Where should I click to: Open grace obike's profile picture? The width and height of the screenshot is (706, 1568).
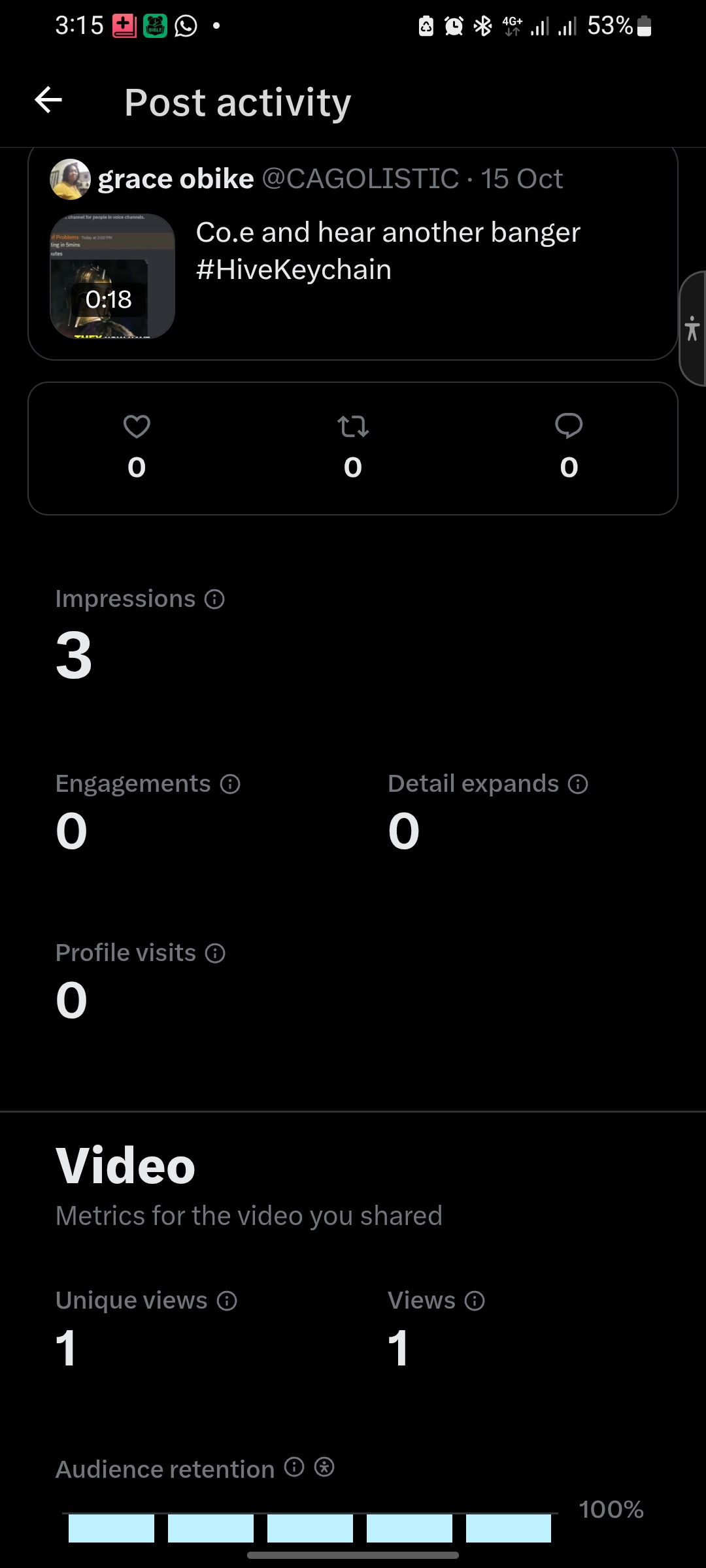[70, 179]
